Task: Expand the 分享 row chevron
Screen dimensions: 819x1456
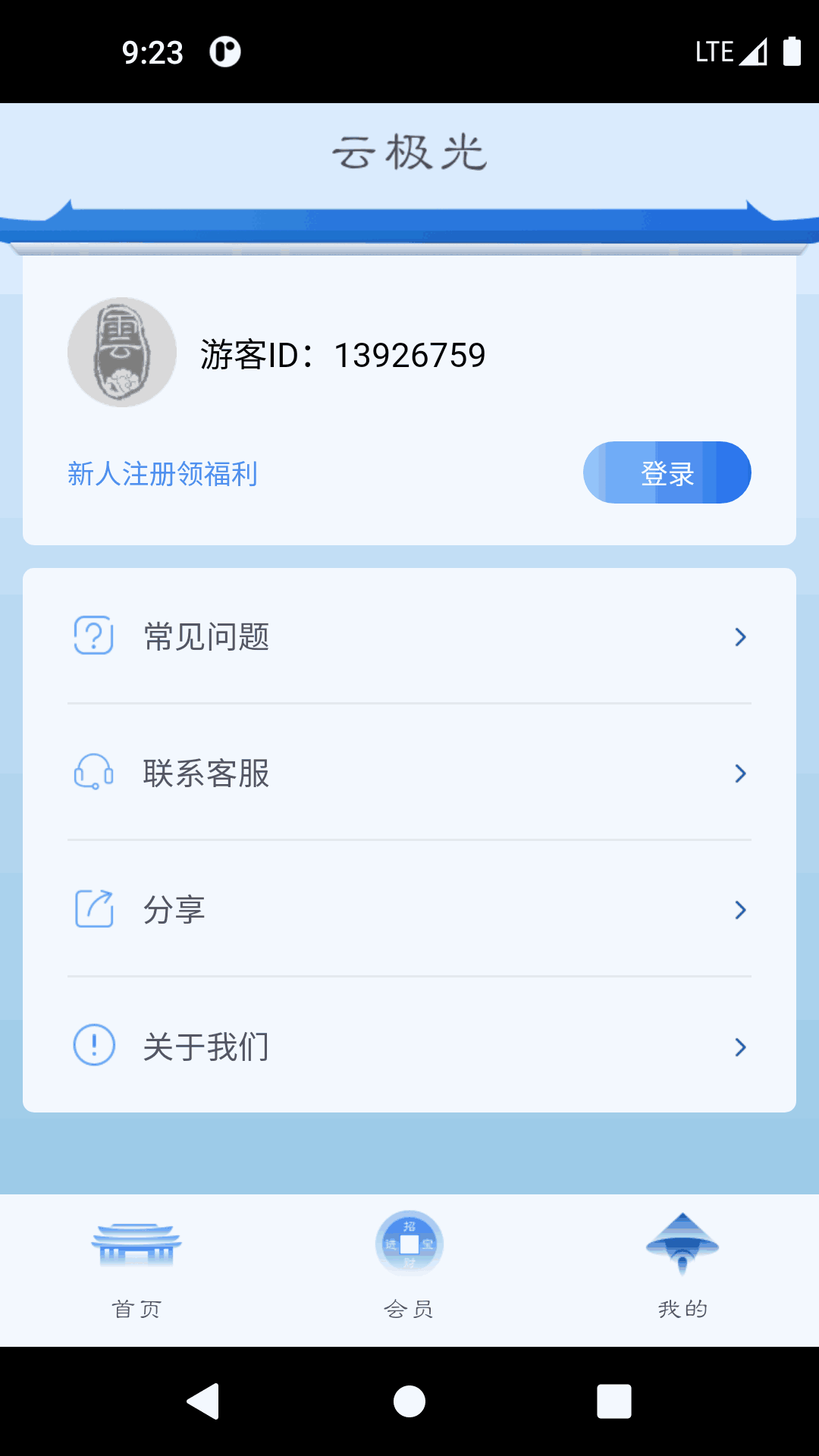Action: point(741,909)
